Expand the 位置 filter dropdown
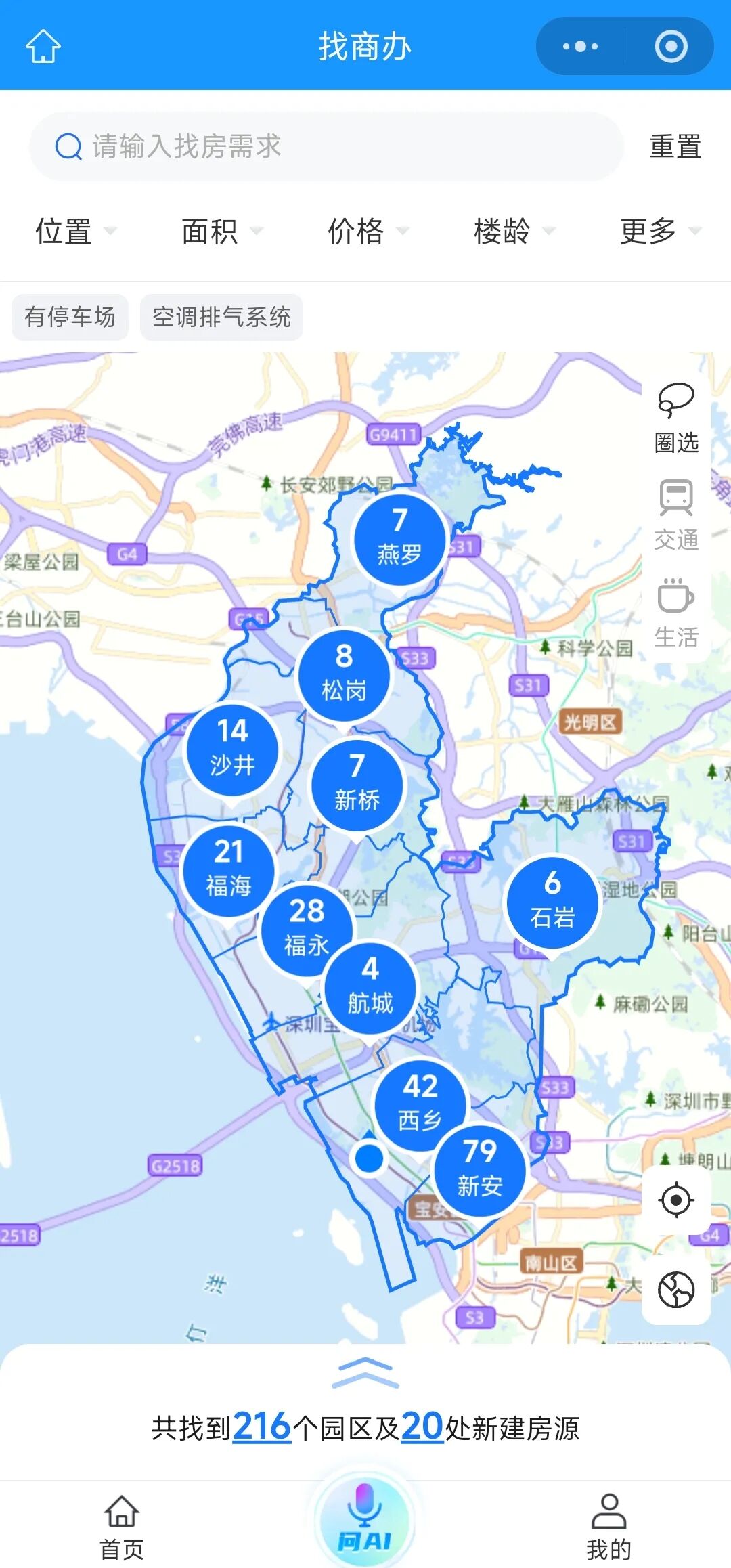Screen dimensions: 731x1568 pyautogui.click(x=74, y=232)
